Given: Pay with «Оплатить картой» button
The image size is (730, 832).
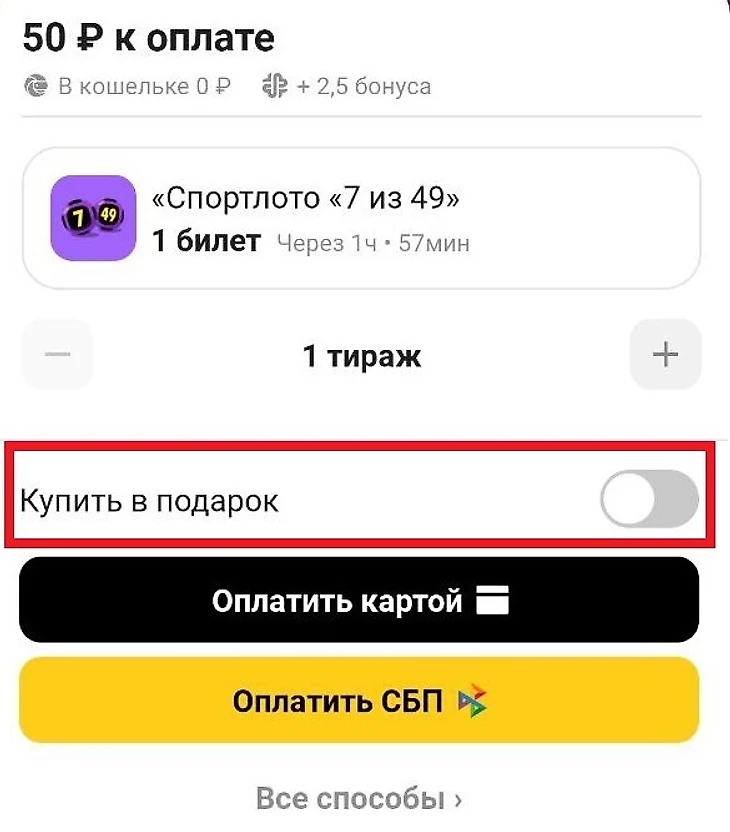Looking at the screenshot, I should (359, 600).
